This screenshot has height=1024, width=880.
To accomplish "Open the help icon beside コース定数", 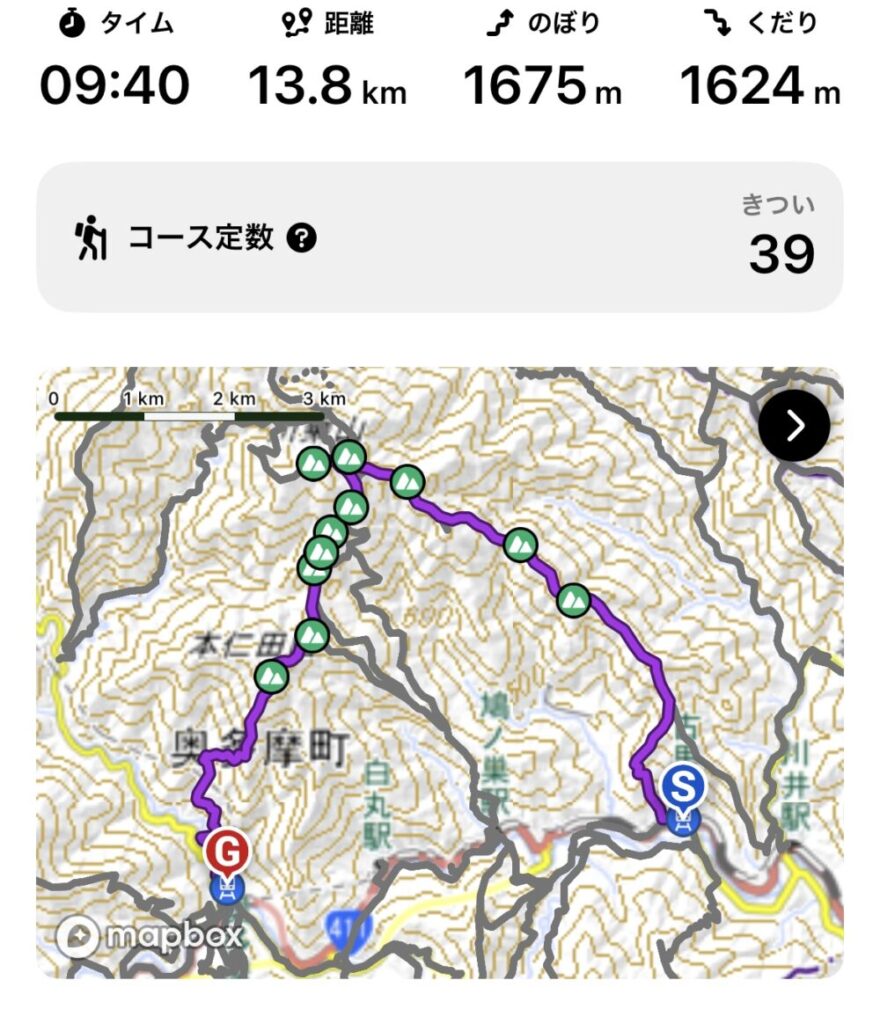I will (301, 238).
